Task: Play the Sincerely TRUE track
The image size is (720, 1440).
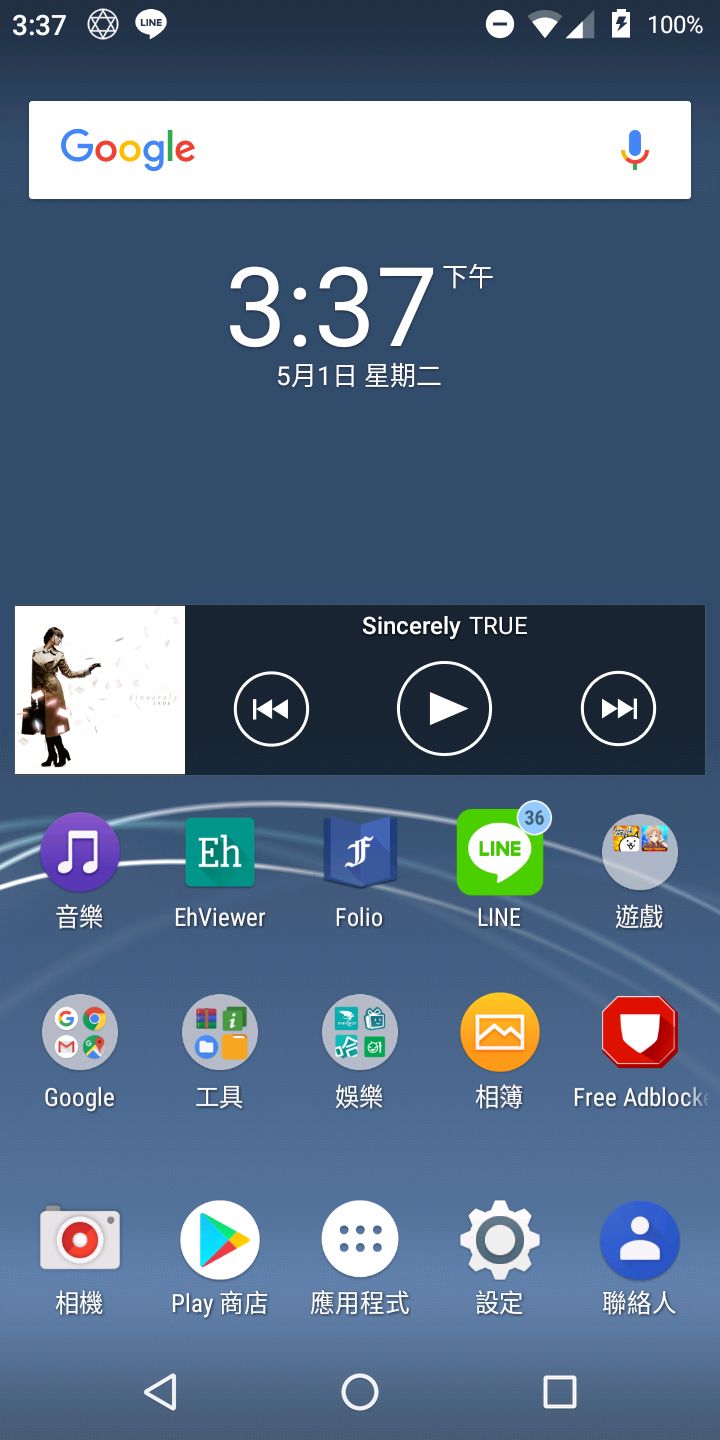Action: [444, 708]
